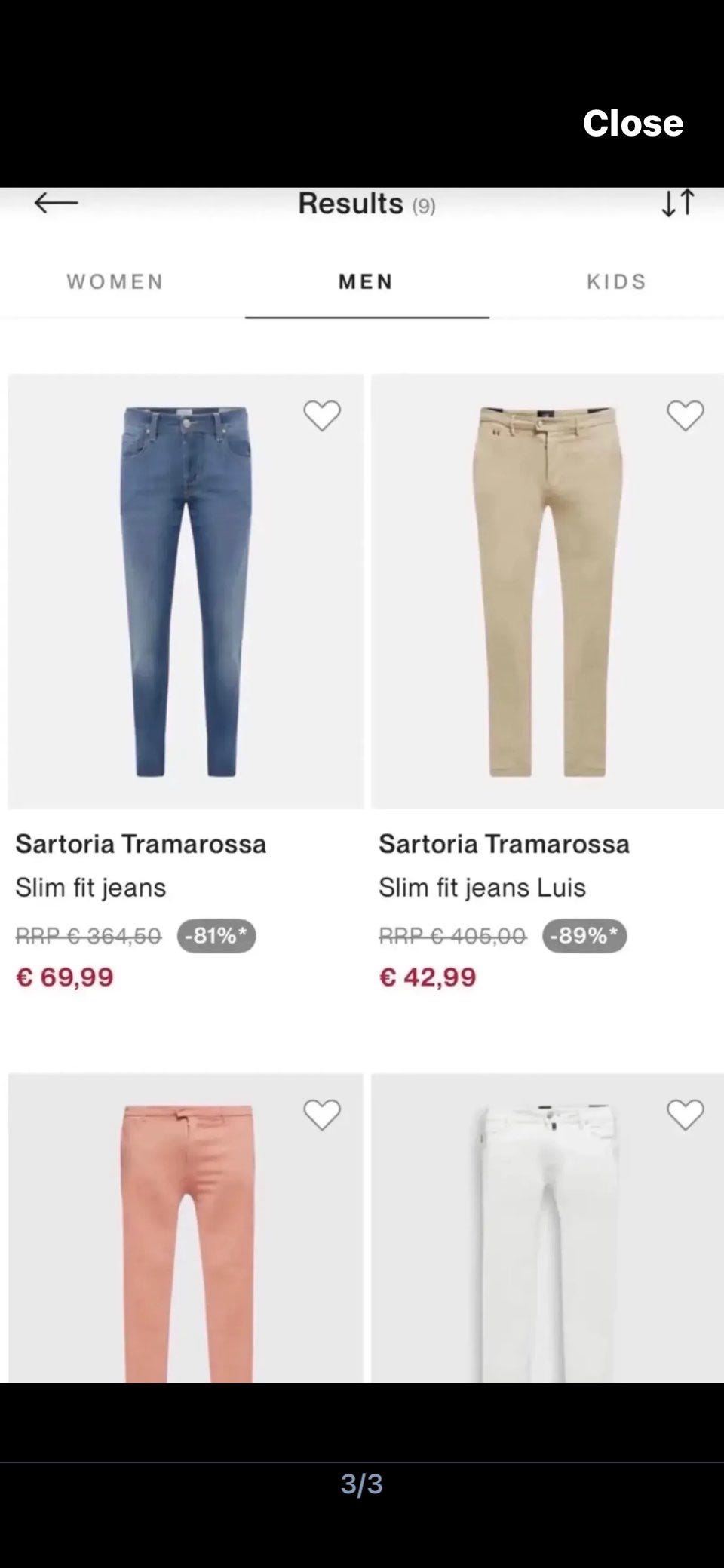
Task: Favorite the blue Slim fit jeans
Action: [x=322, y=416]
